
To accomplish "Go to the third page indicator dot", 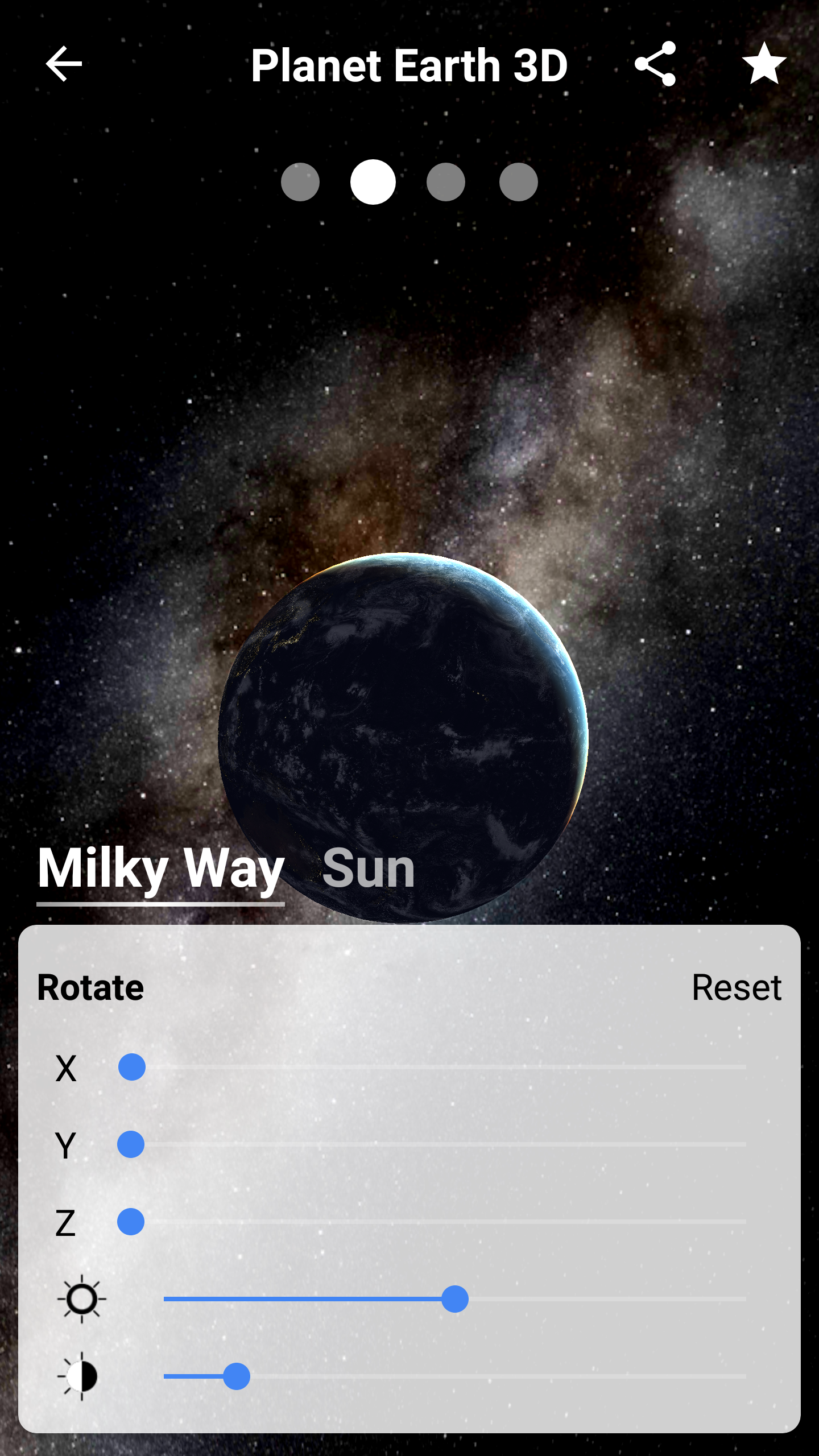I will [446, 182].
